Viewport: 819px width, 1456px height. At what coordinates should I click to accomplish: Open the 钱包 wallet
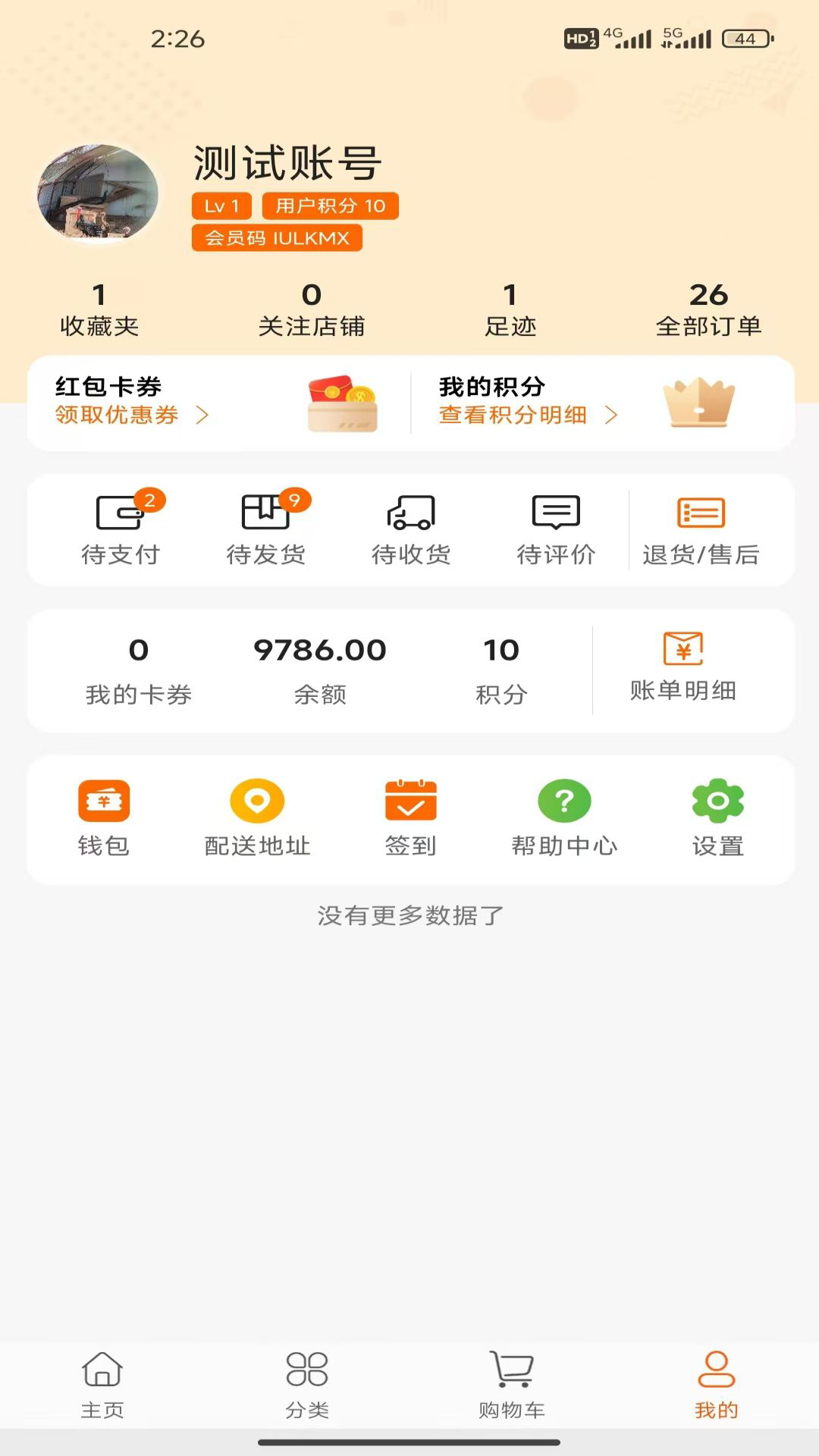tap(104, 818)
